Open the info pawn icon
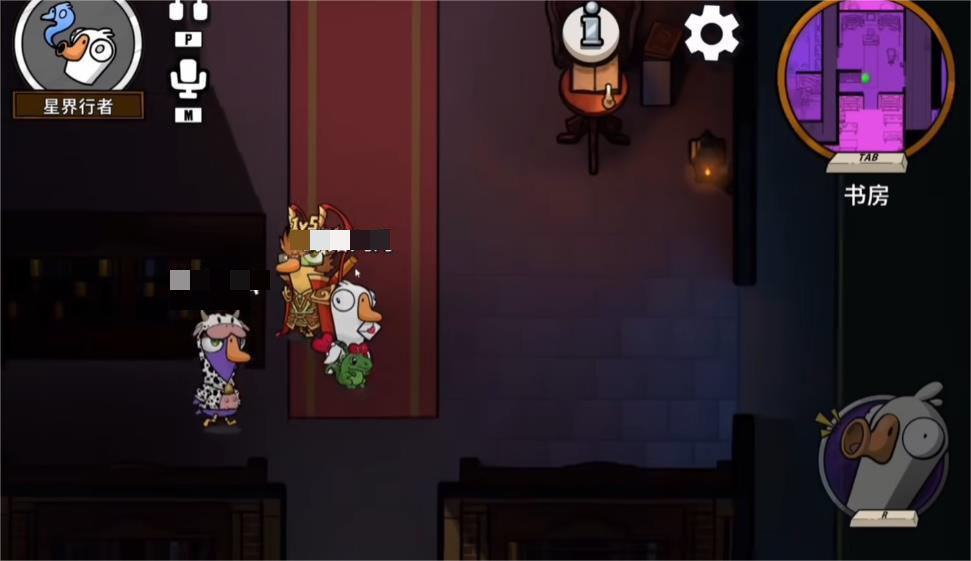The image size is (971, 561). click(591, 31)
